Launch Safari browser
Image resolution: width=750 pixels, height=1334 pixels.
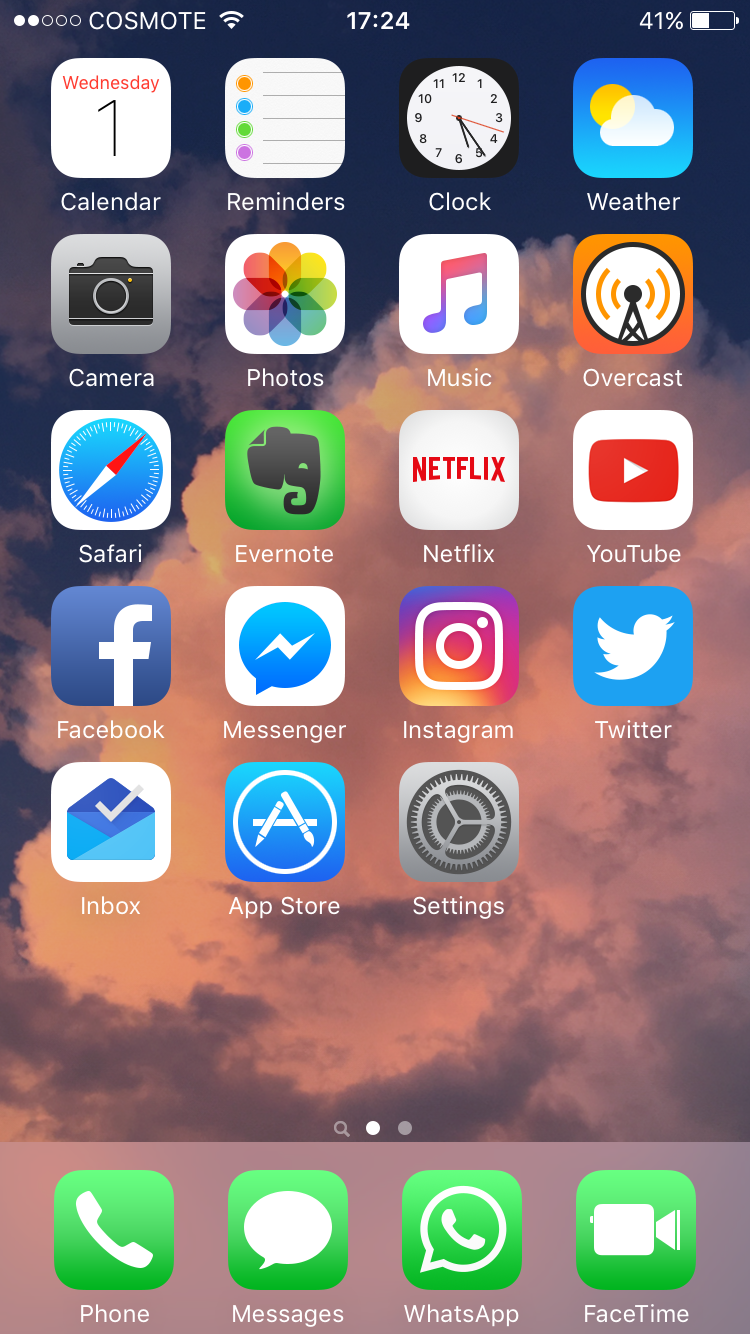111,470
